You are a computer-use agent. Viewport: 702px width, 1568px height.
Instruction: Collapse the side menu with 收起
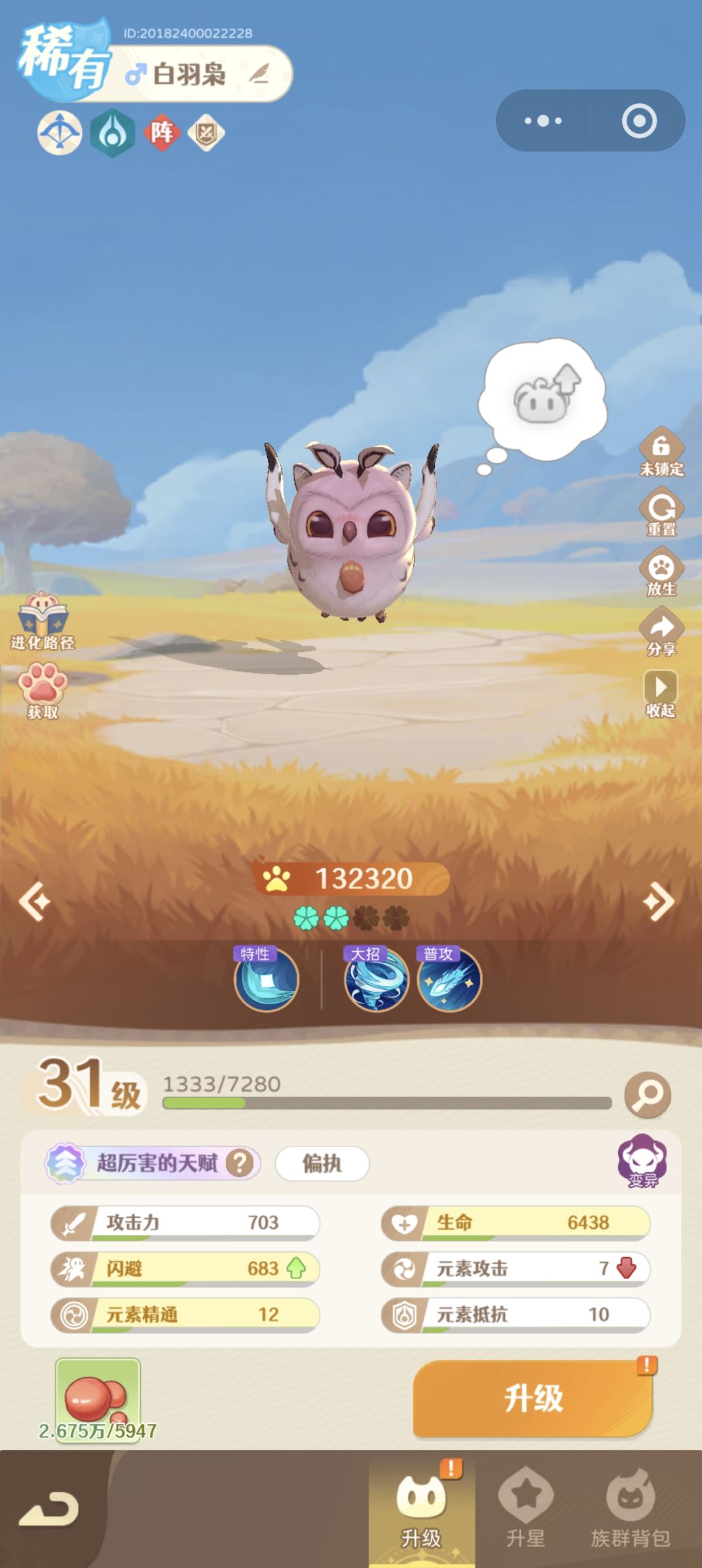point(661,694)
